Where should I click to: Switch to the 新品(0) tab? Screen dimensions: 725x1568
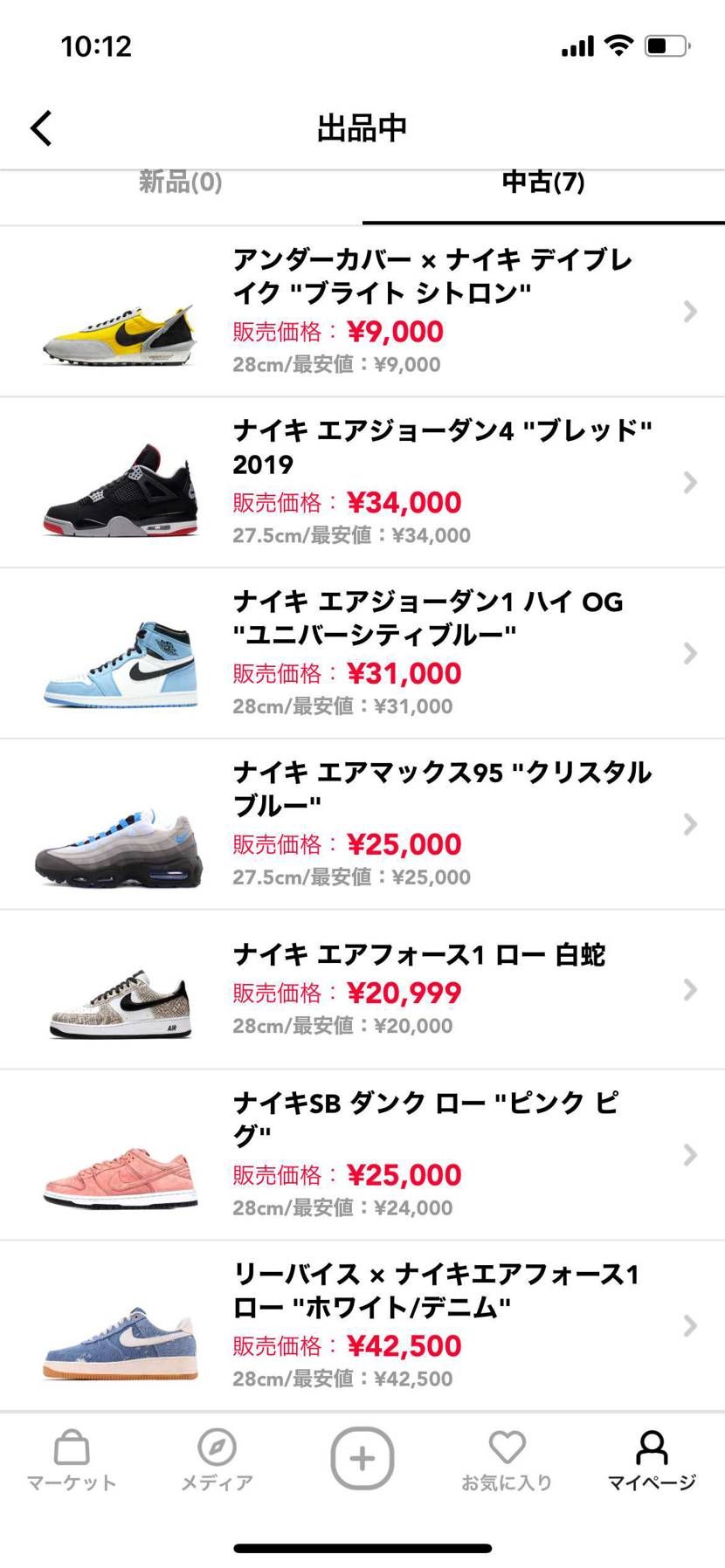tap(179, 183)
